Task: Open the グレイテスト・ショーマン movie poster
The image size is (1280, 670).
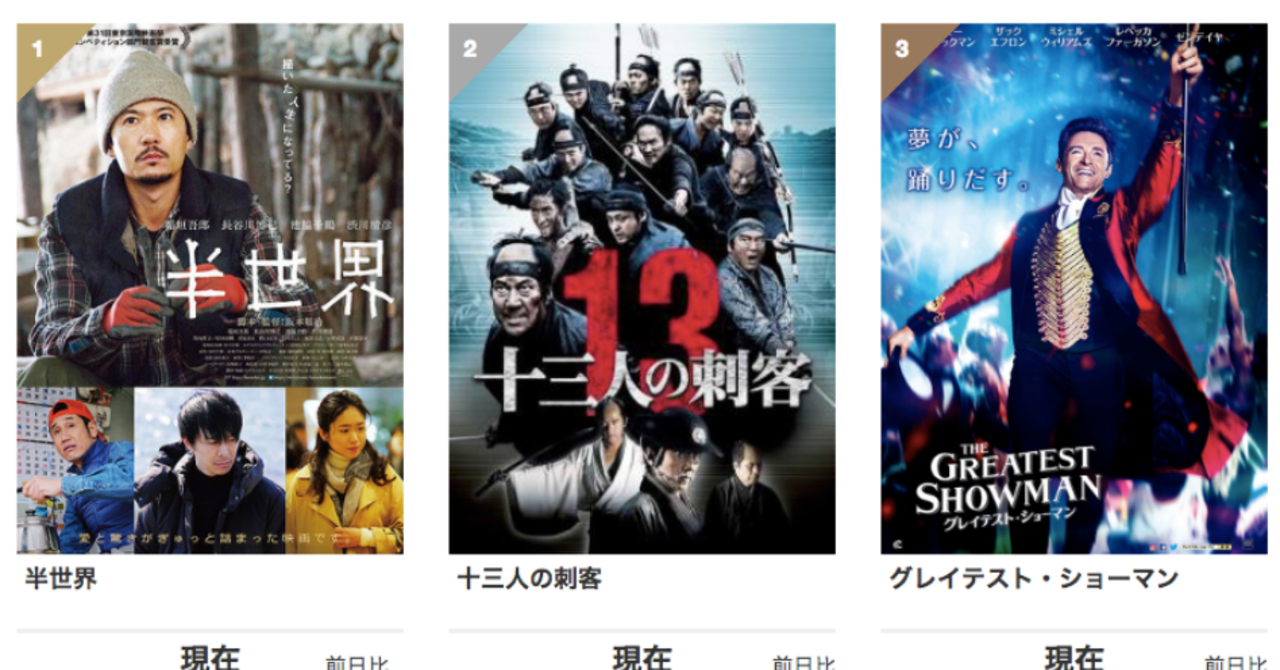Action: coord(1074,288)
